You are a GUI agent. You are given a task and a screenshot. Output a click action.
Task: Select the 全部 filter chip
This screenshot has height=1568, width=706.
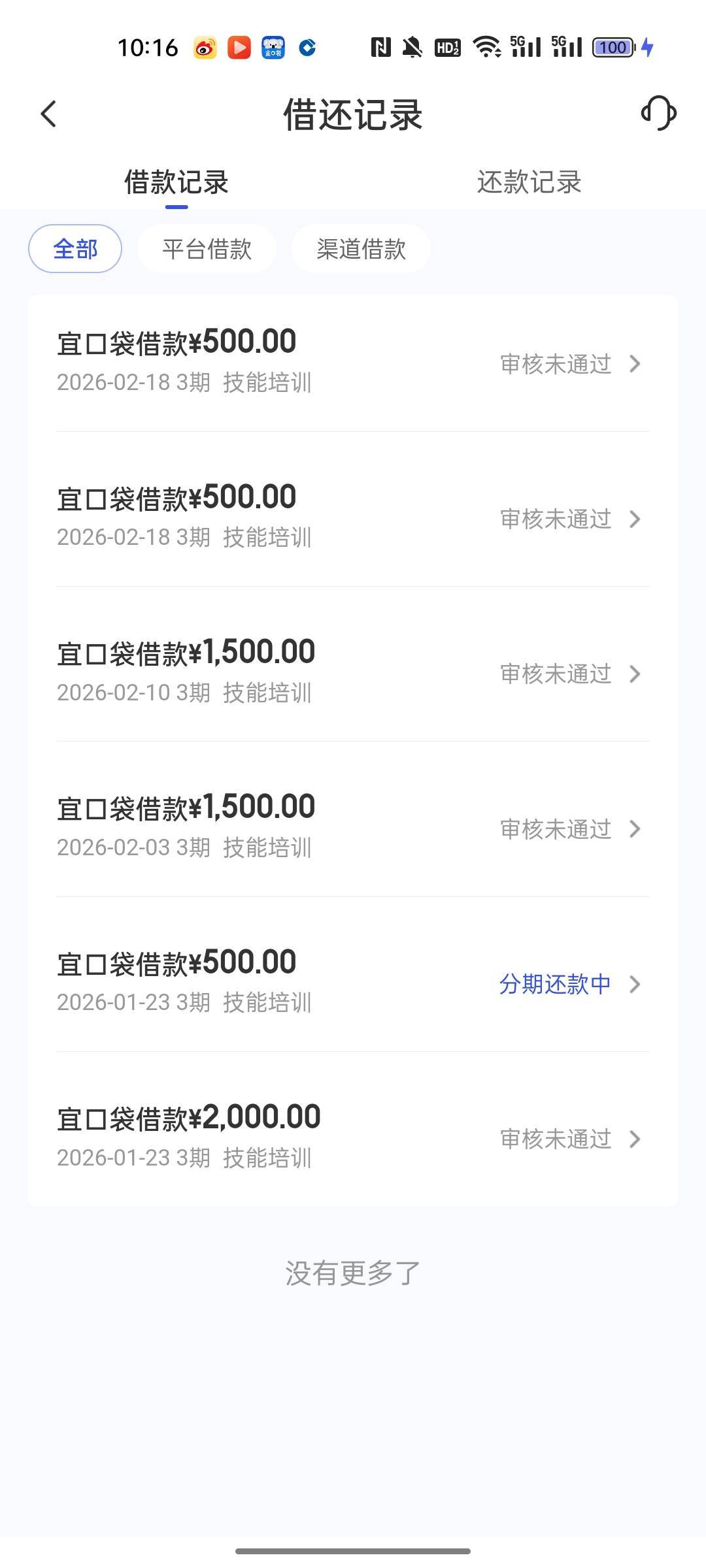75,249
